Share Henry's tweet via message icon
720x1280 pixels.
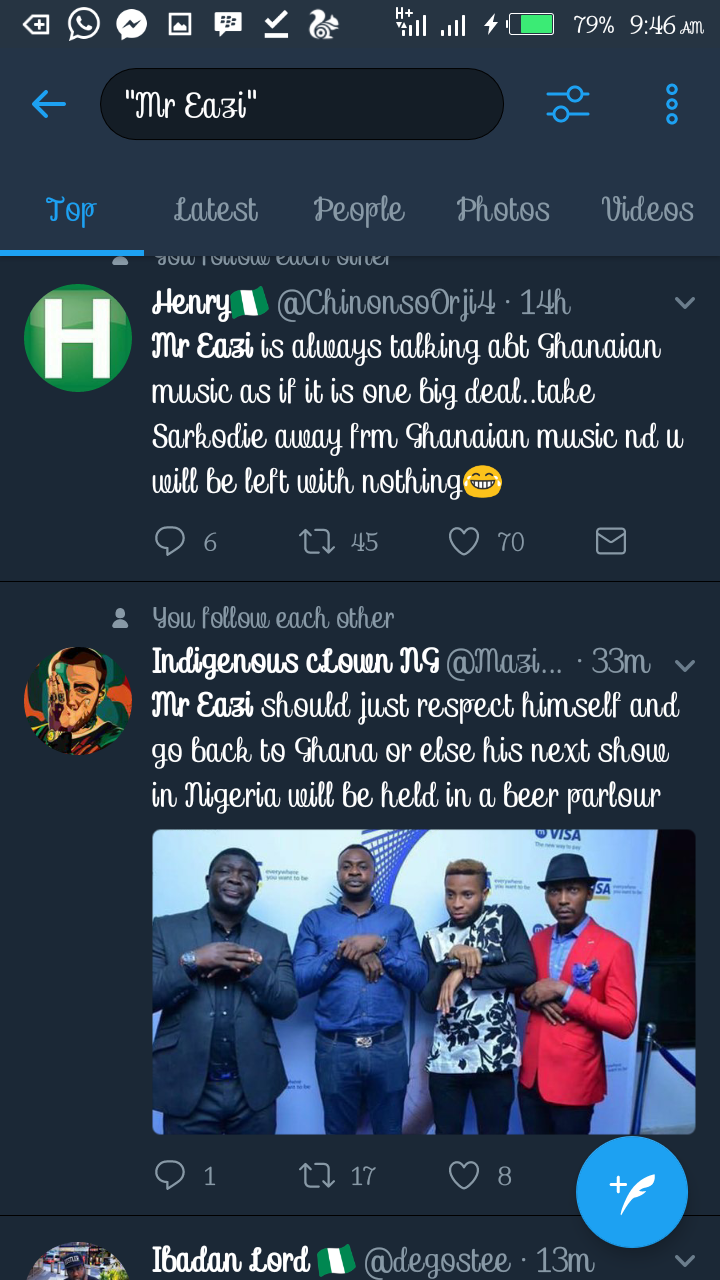610,541
